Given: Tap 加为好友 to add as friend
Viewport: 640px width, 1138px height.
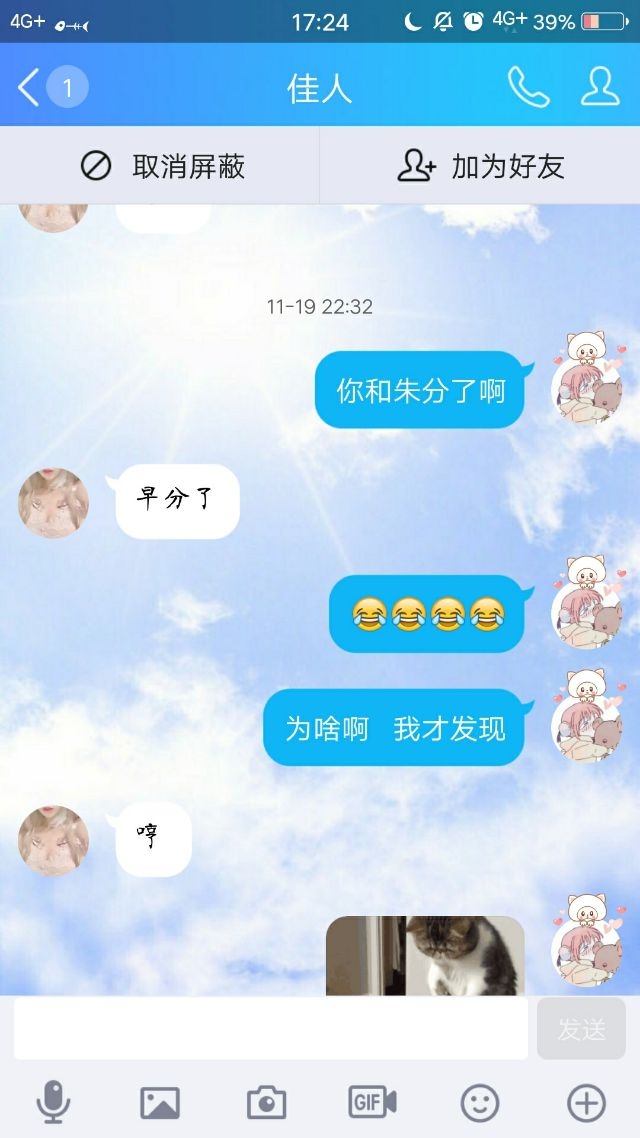Looking at the screenshot, I should 480,166.
